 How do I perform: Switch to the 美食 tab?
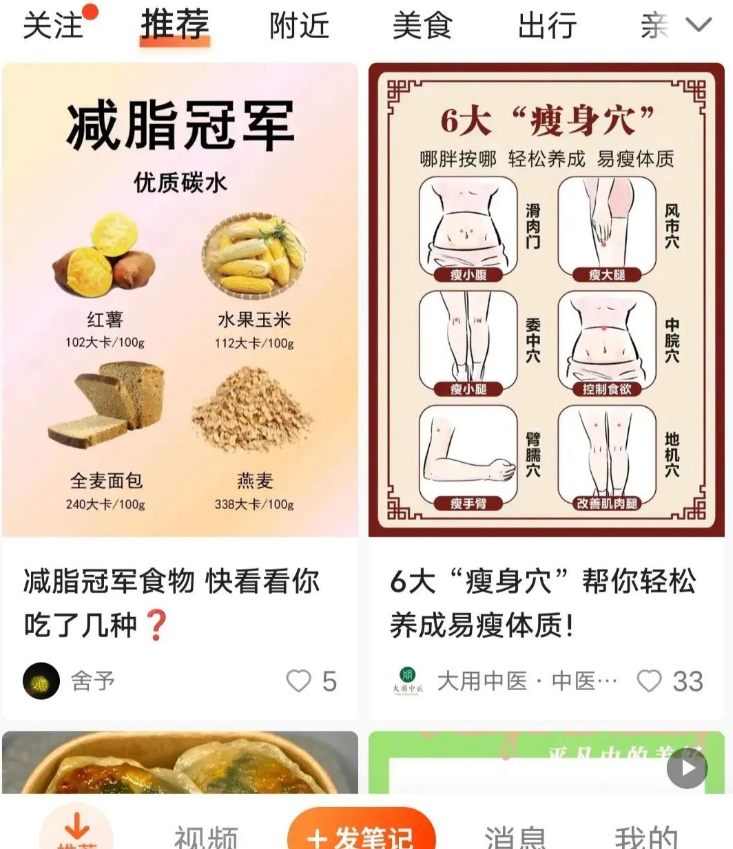click(424, 27)
